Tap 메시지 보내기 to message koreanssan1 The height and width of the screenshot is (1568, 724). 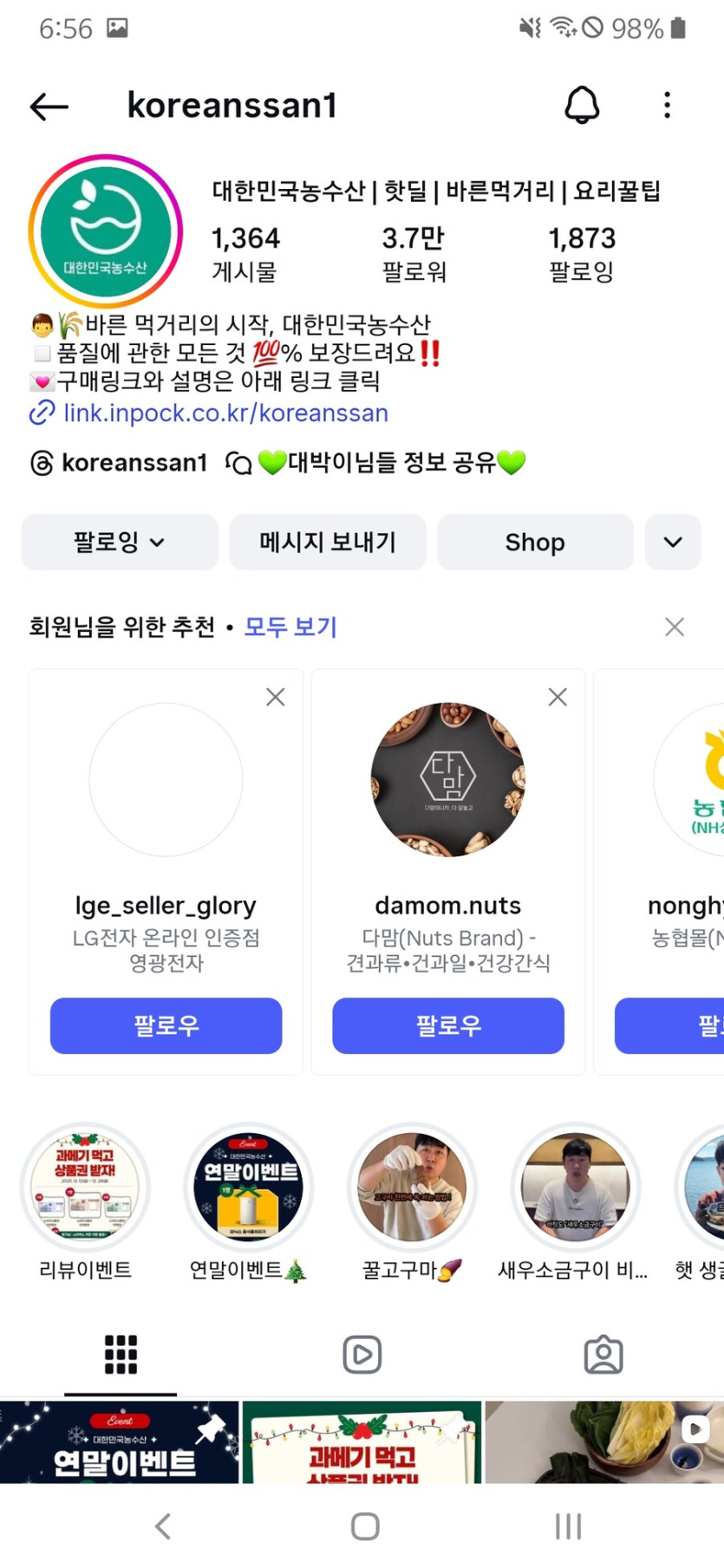coord(327,542)
